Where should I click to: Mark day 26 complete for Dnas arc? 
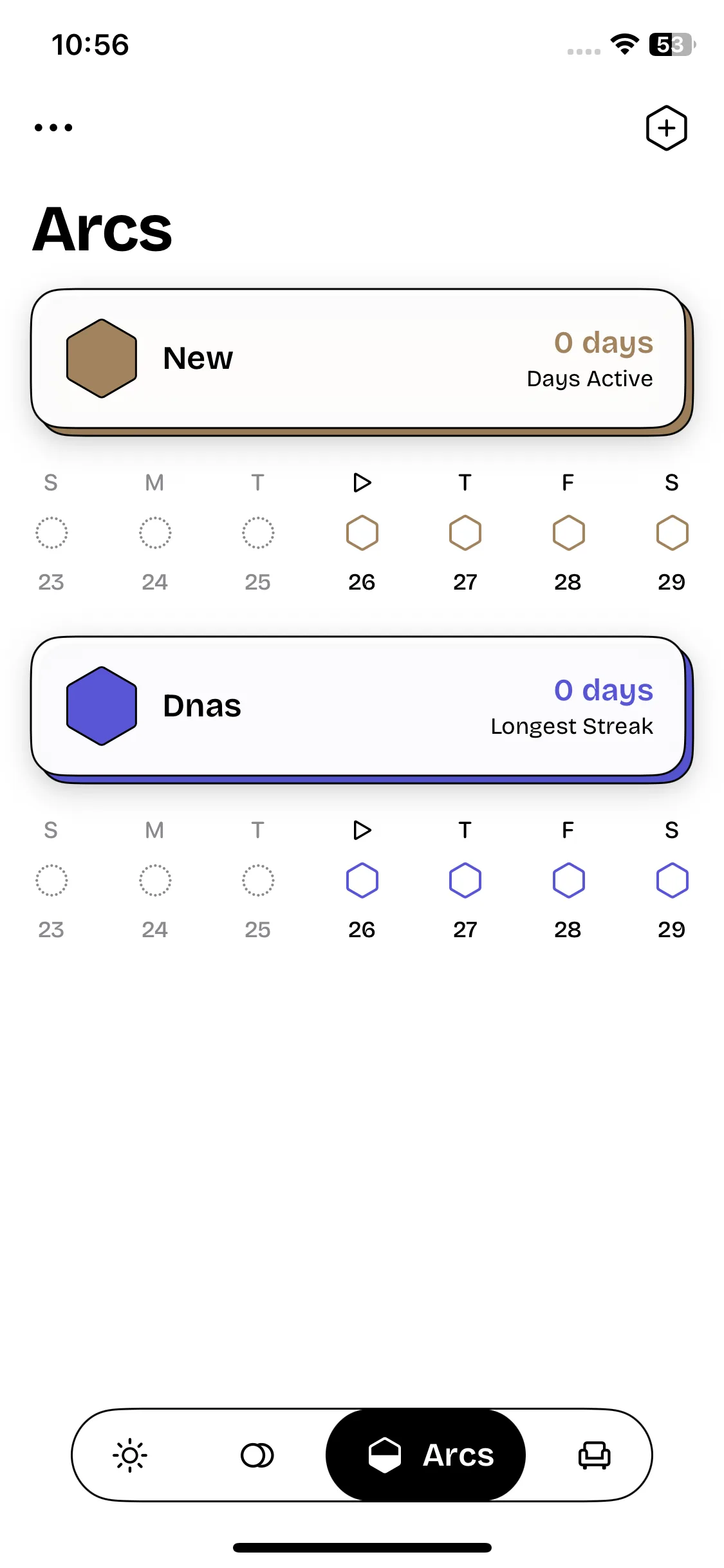(362, 880)
